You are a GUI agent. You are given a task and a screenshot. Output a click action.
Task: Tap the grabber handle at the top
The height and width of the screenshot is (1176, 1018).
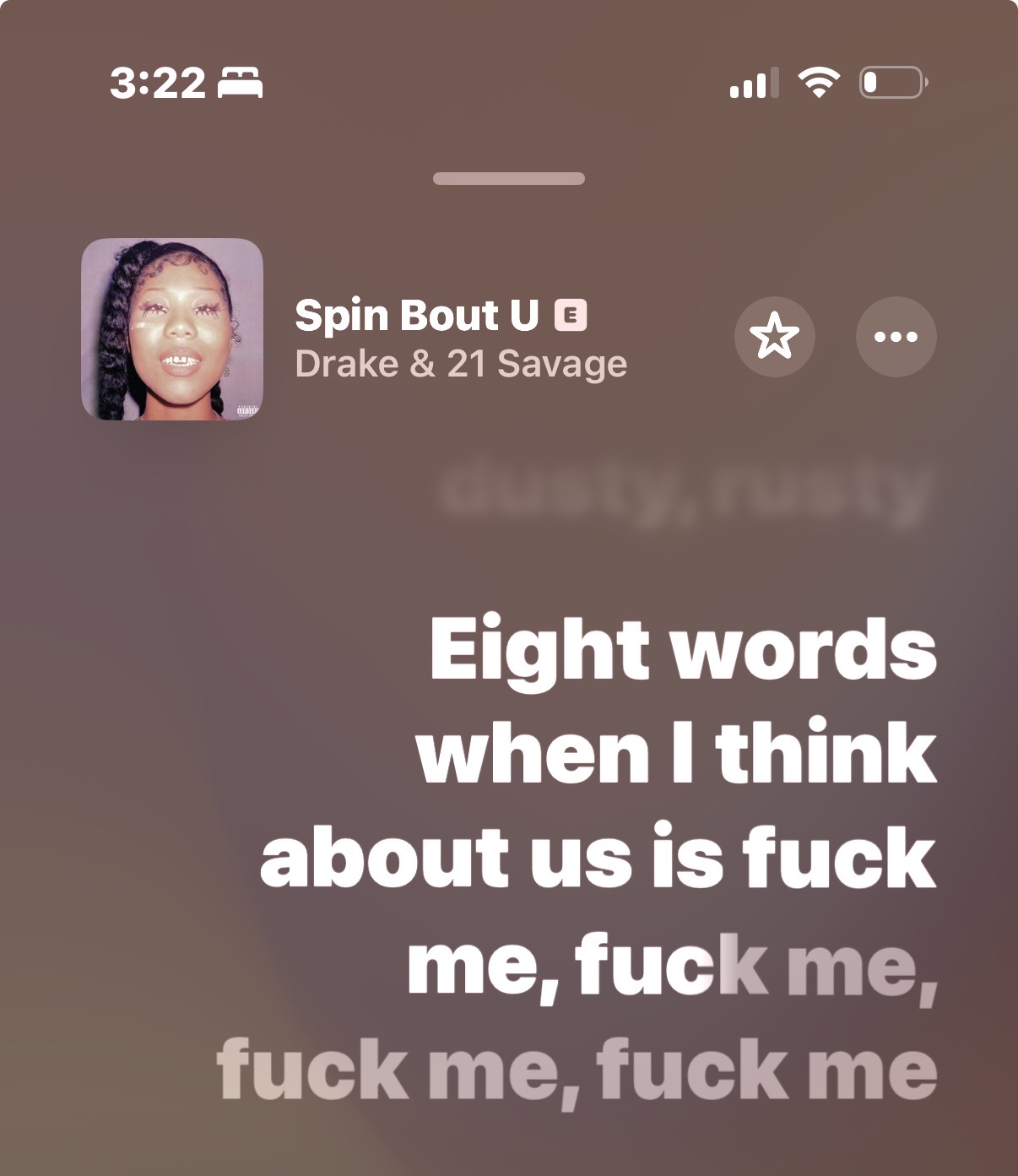509,179
